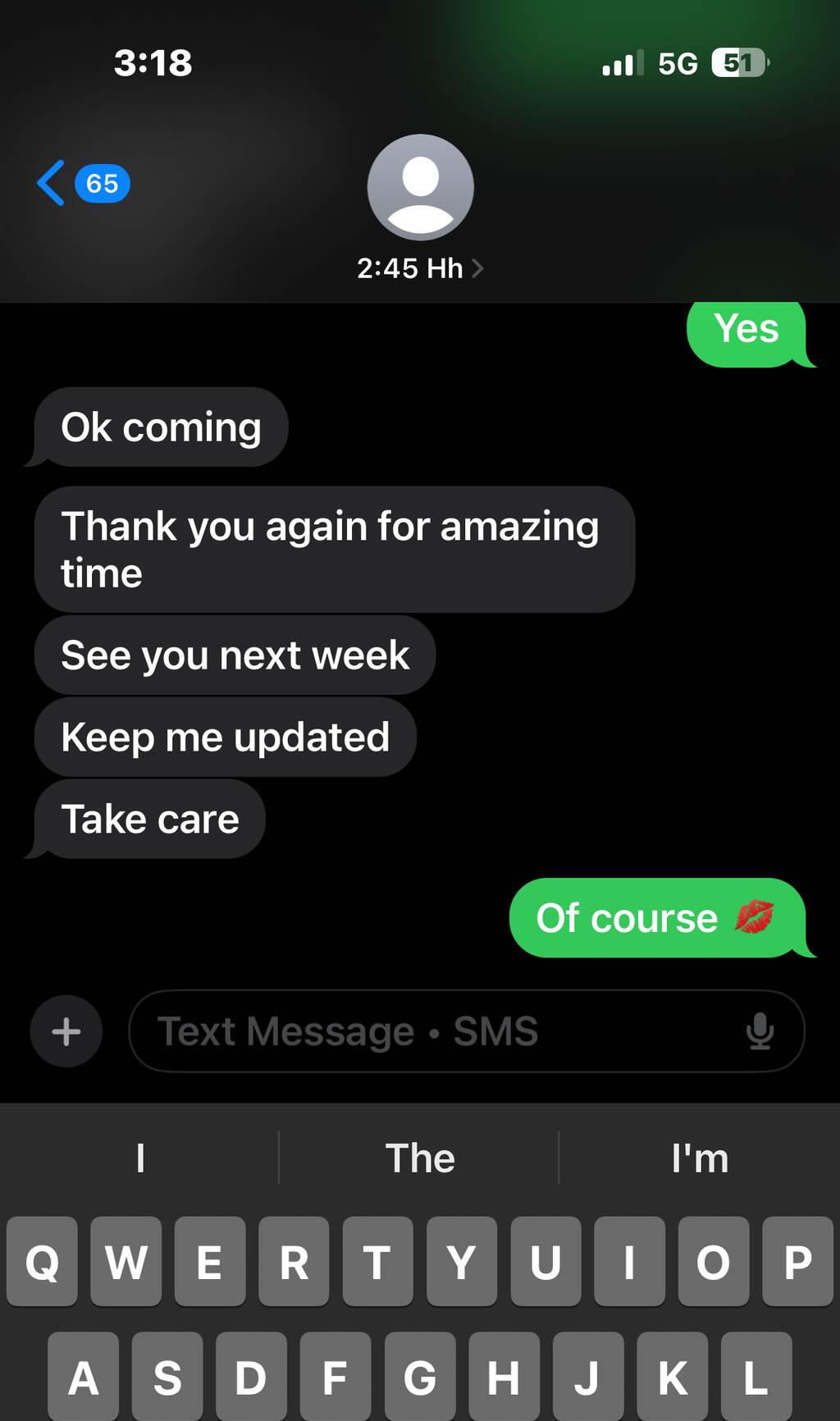Open contact details for 2:45 Hh
Screen dimensions: 840x1421
pos(420,267)
